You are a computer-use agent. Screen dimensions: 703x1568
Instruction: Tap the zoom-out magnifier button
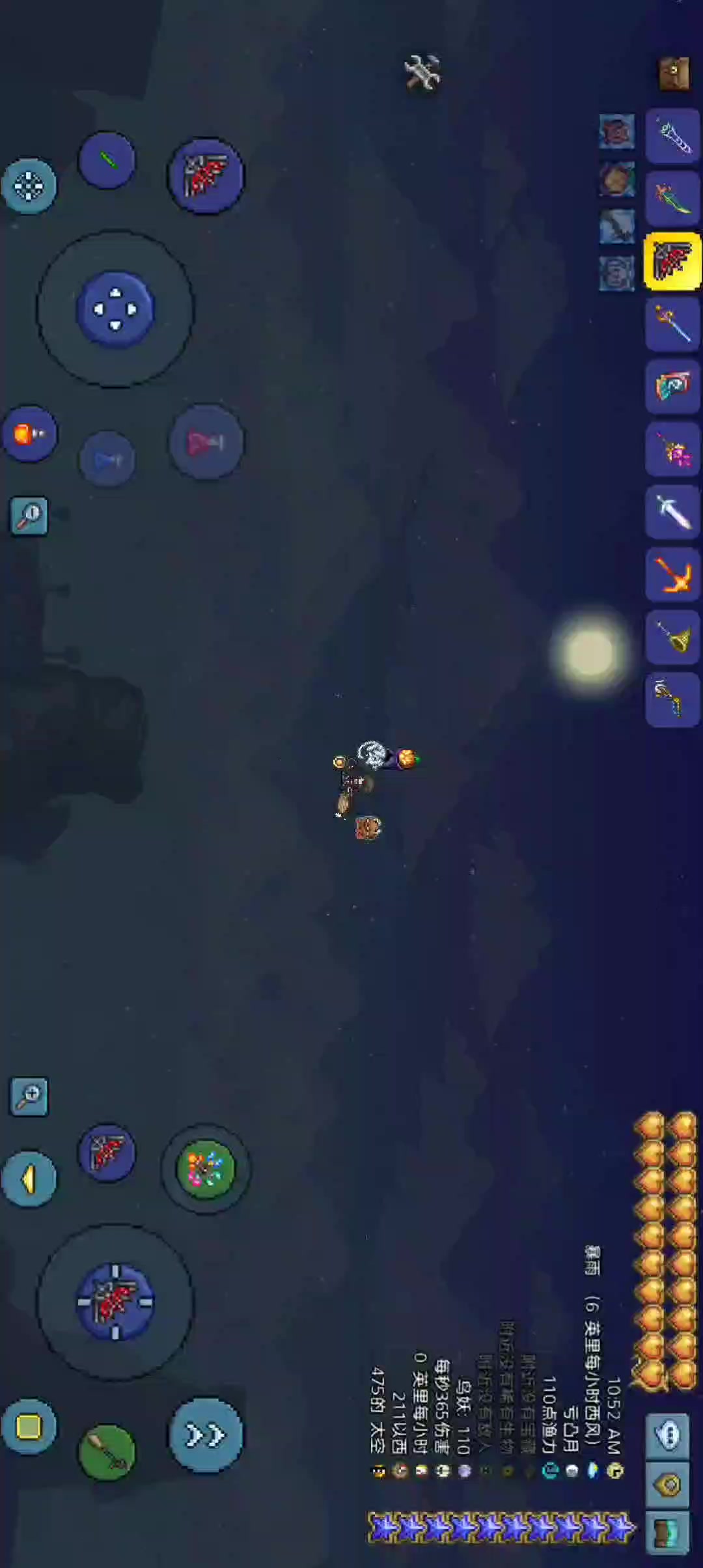[29, 516]
